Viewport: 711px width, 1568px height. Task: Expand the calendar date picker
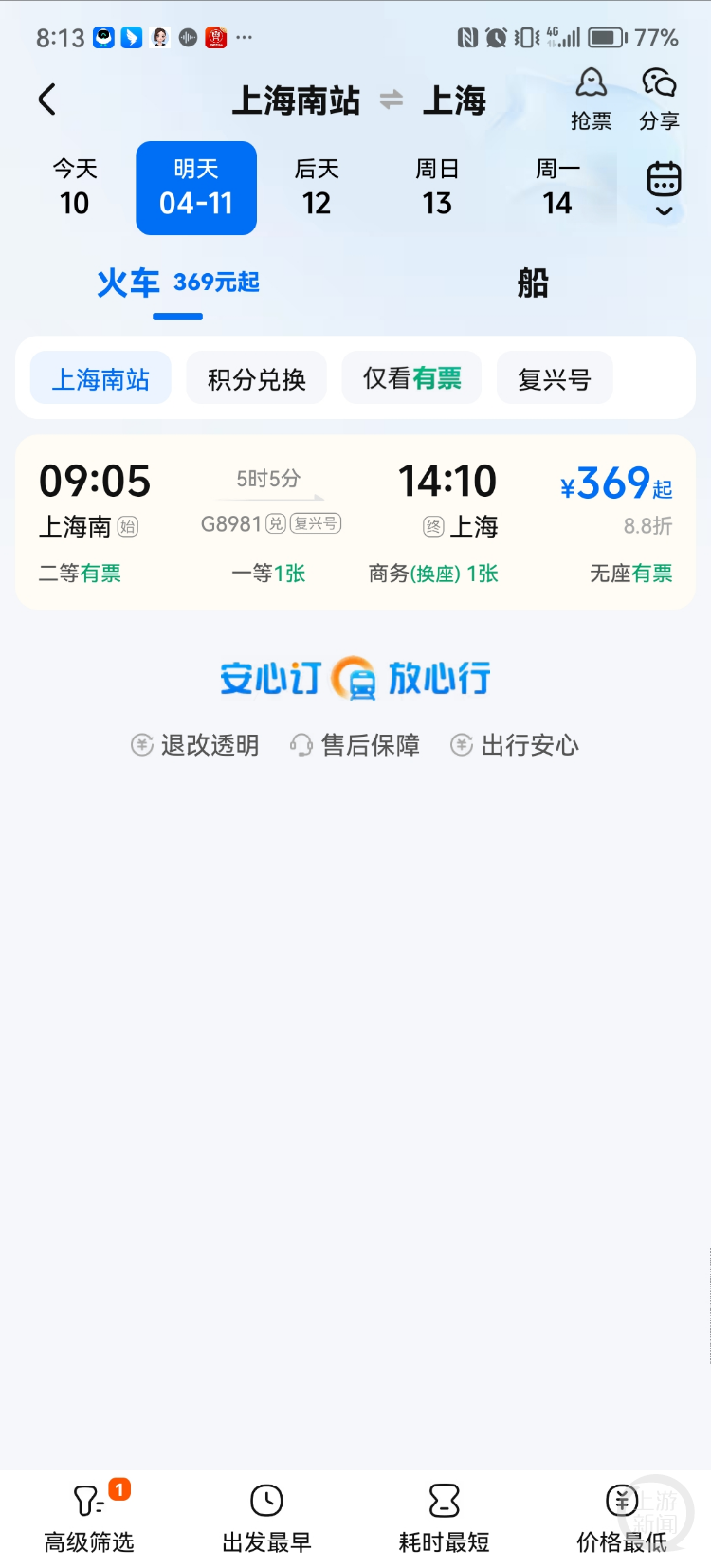[664, 188]
